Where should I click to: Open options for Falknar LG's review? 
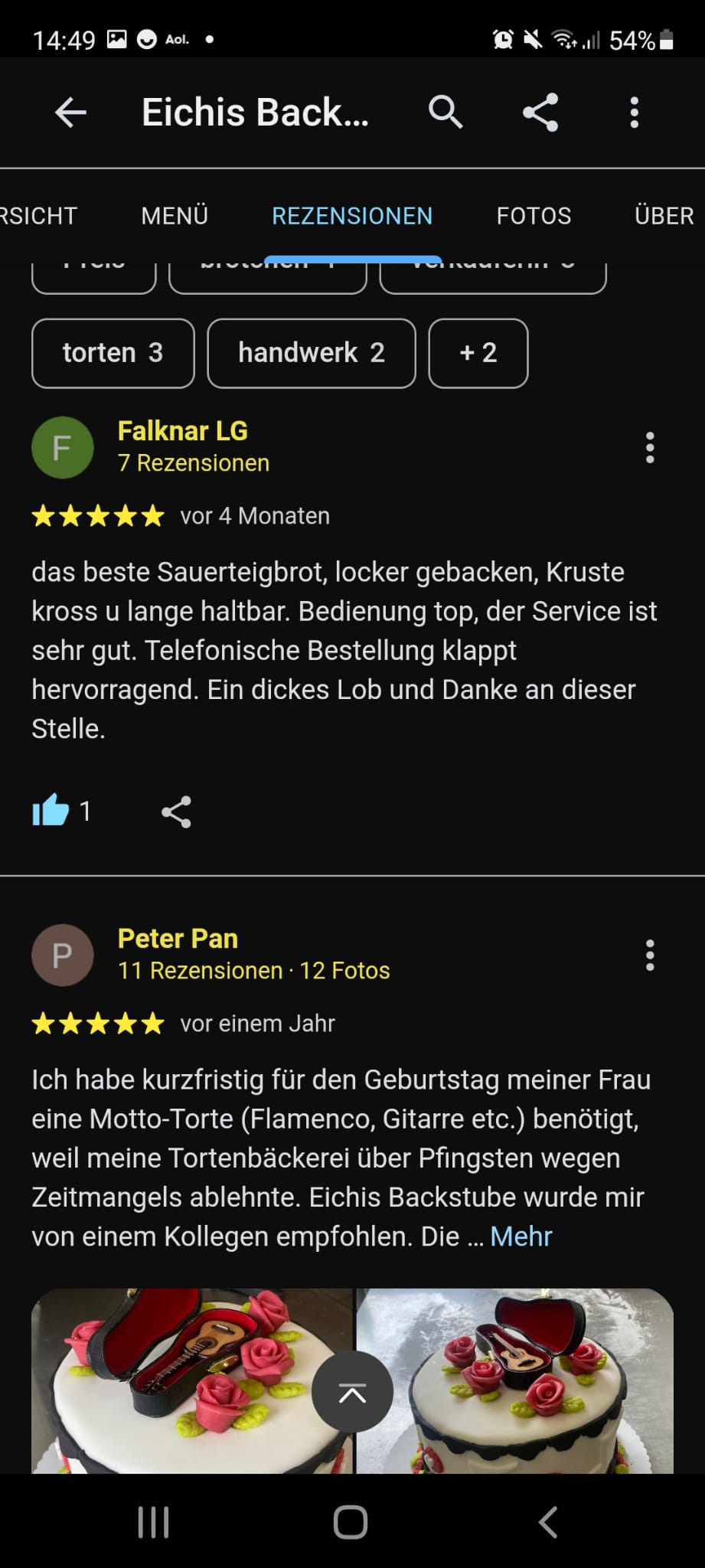click(x=650, y=448)
